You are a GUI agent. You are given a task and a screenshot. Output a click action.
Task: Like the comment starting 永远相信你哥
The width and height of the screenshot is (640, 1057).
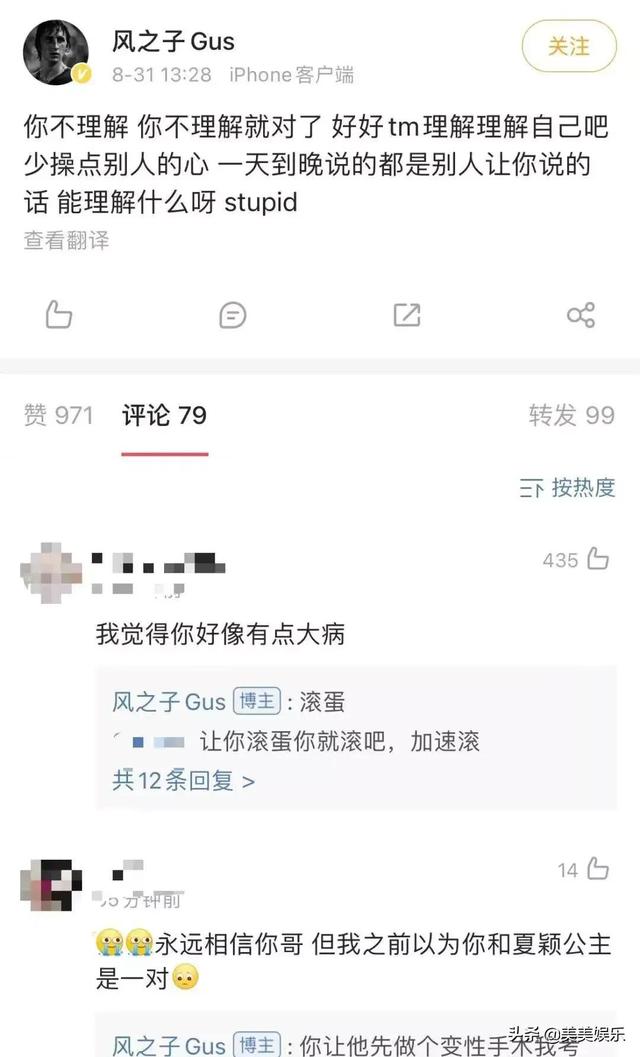(x=597, y=869)
